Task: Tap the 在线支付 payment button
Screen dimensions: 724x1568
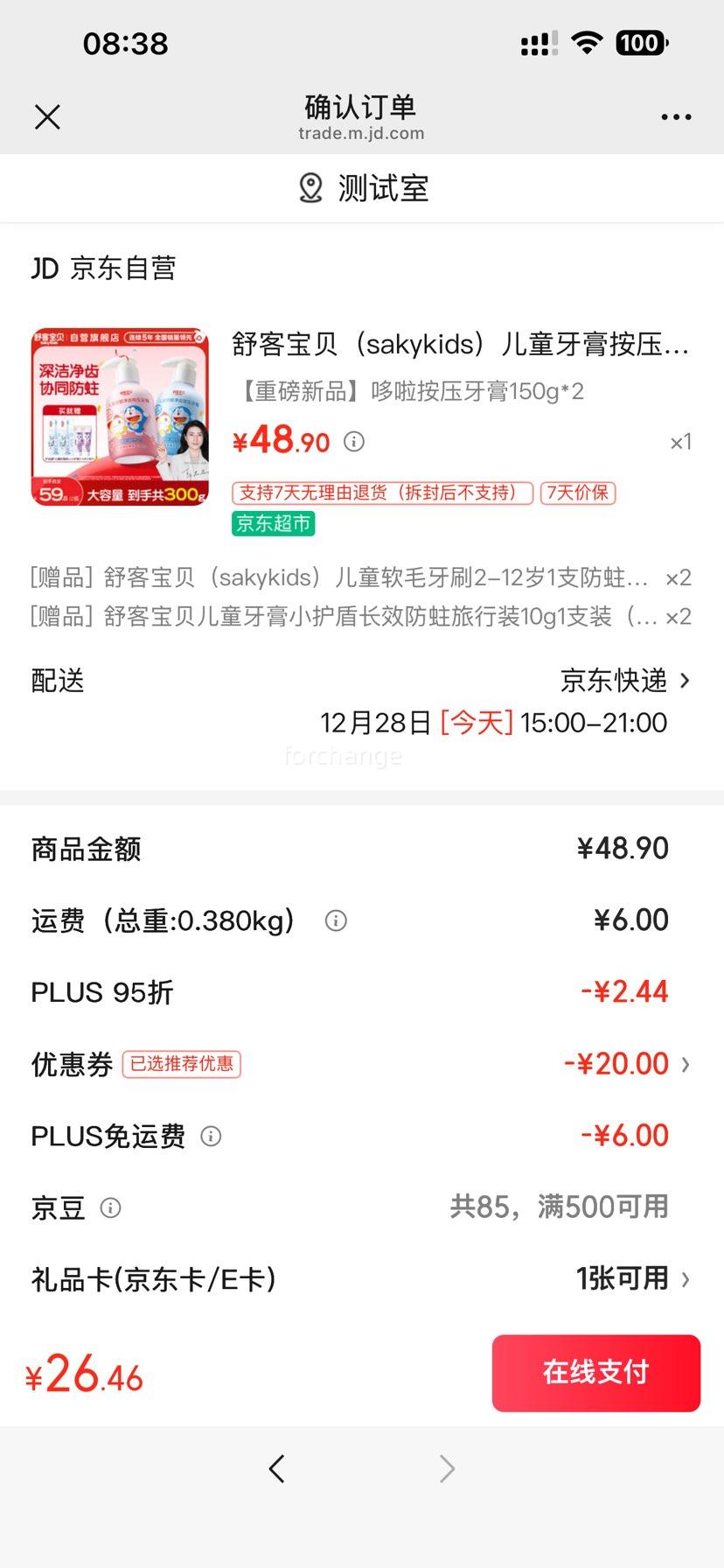Action: pyautogui.click(x=595, y=1373)
